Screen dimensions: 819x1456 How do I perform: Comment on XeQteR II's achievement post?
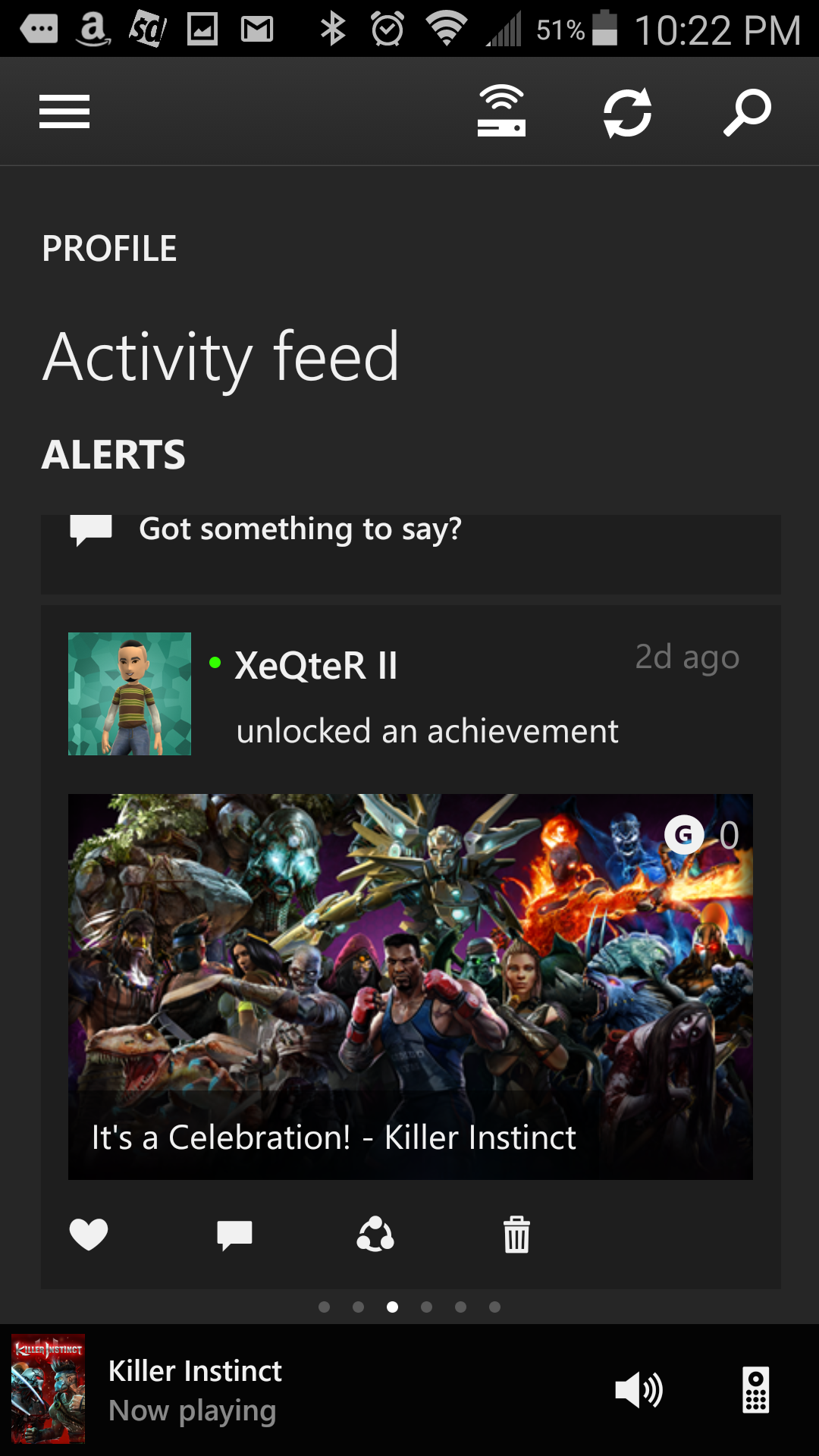[x=234, y=1235]
